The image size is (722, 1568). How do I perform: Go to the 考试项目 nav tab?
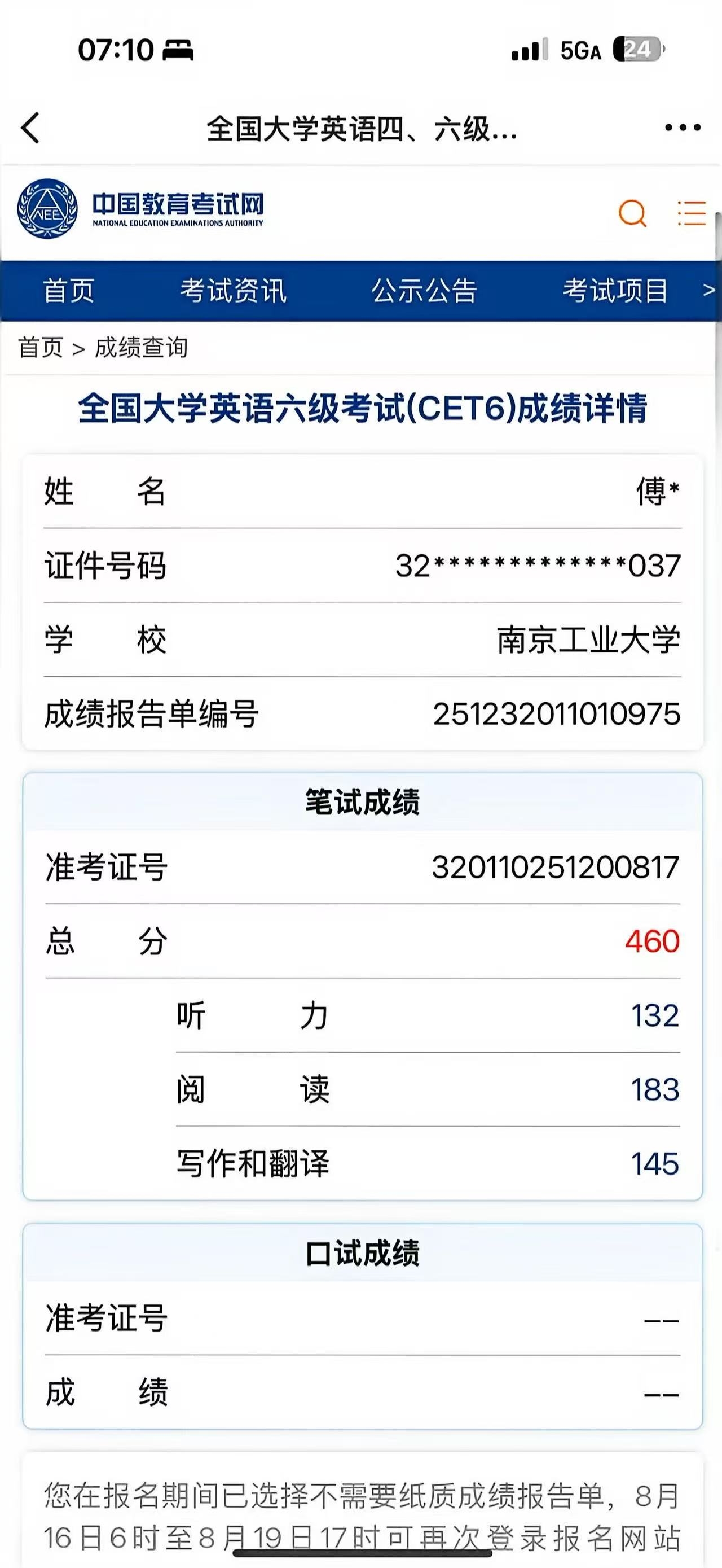[x=615, y=290]
